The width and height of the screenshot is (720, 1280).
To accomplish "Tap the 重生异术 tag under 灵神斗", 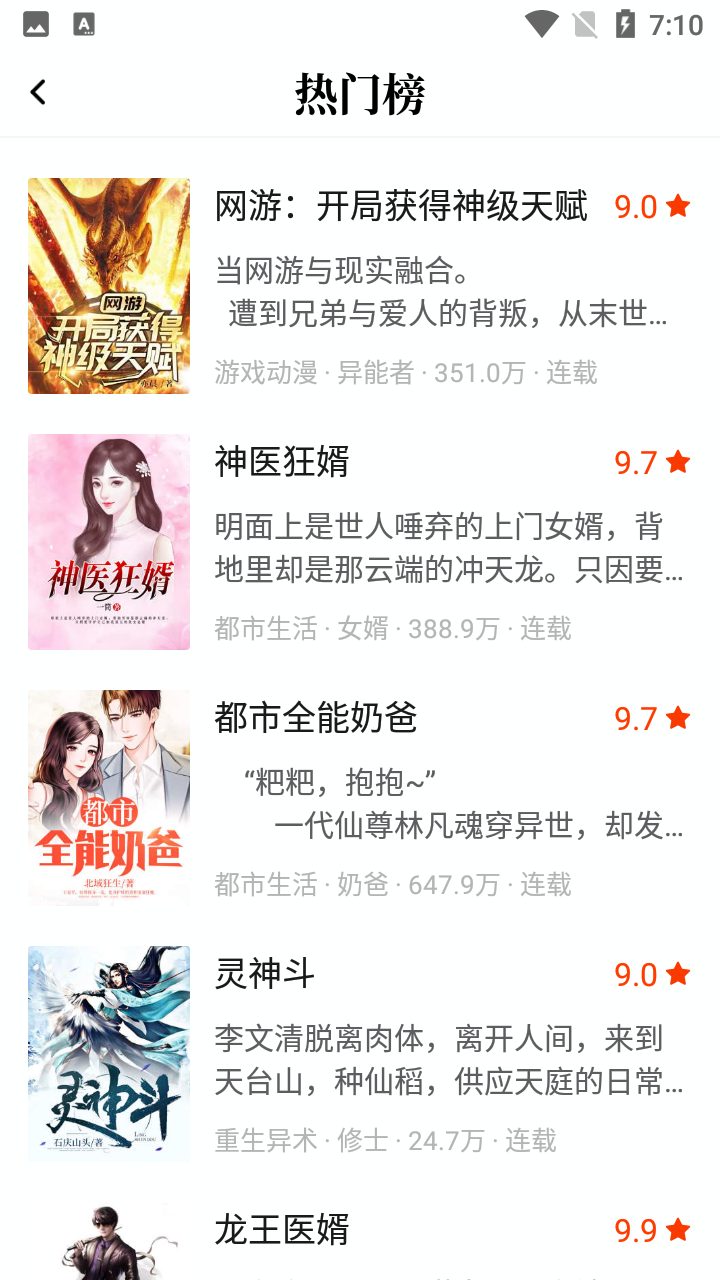I will 264,1141.
